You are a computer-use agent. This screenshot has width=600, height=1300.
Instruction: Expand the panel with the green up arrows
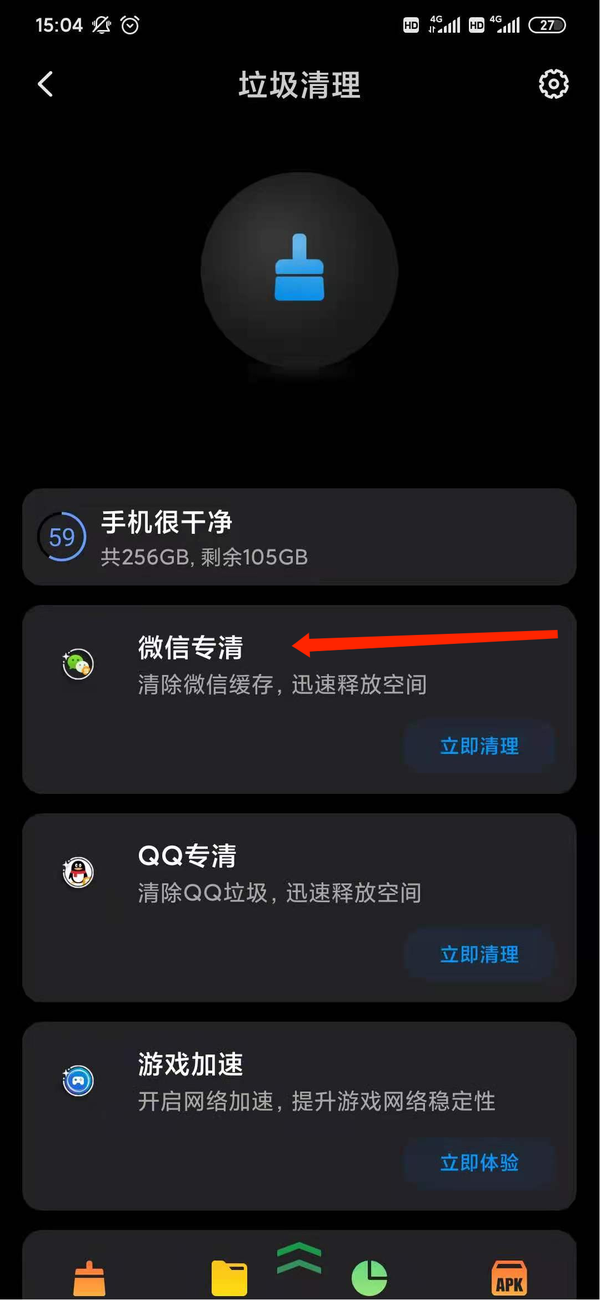[x=298, y=1256]
